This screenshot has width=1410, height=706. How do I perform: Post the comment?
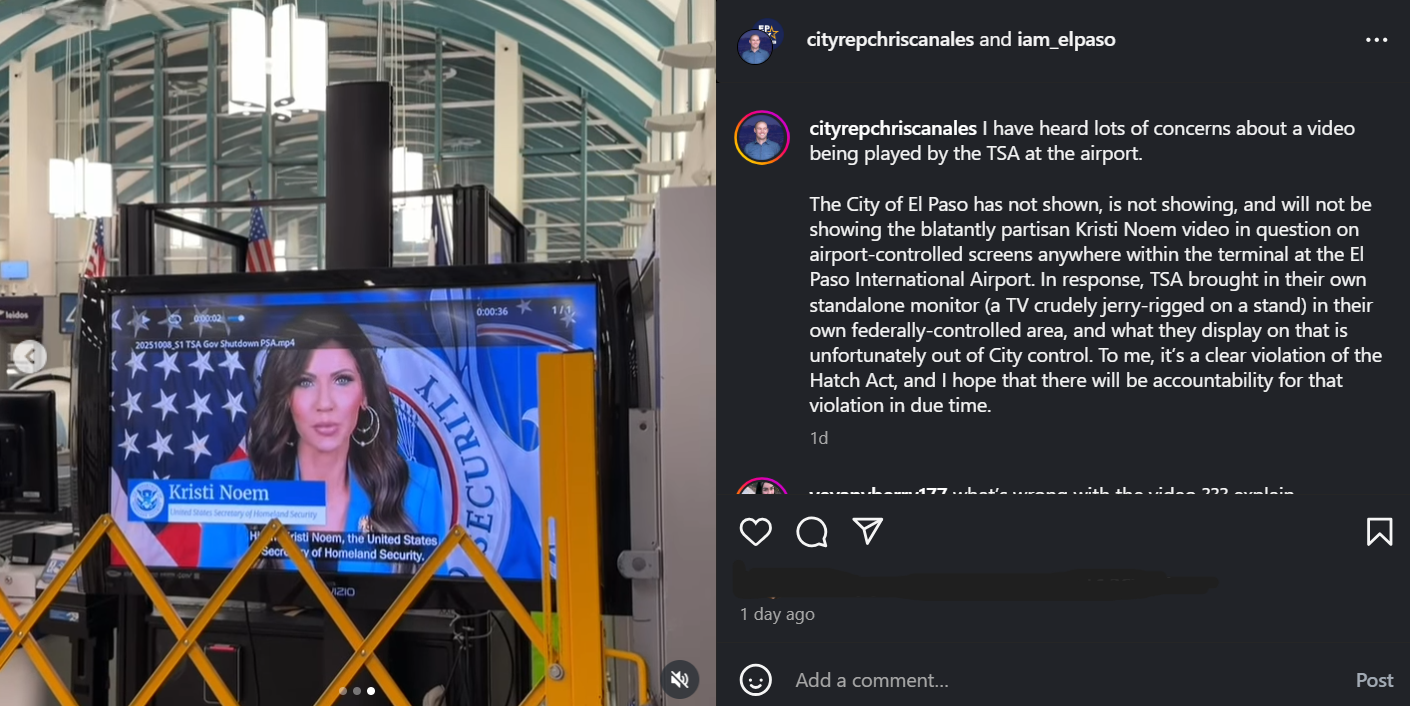pos(1374,680)
